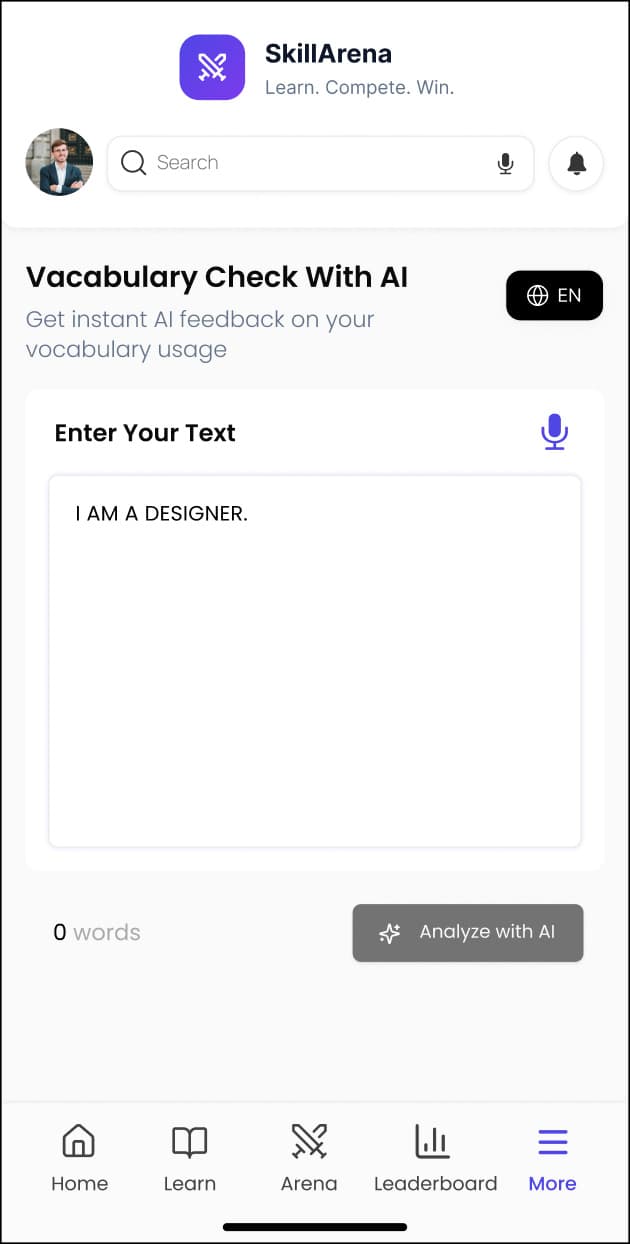The width and height of the screenshot is (630, 1244).
Task: Select the More tab
Action: coord(552,1158)
